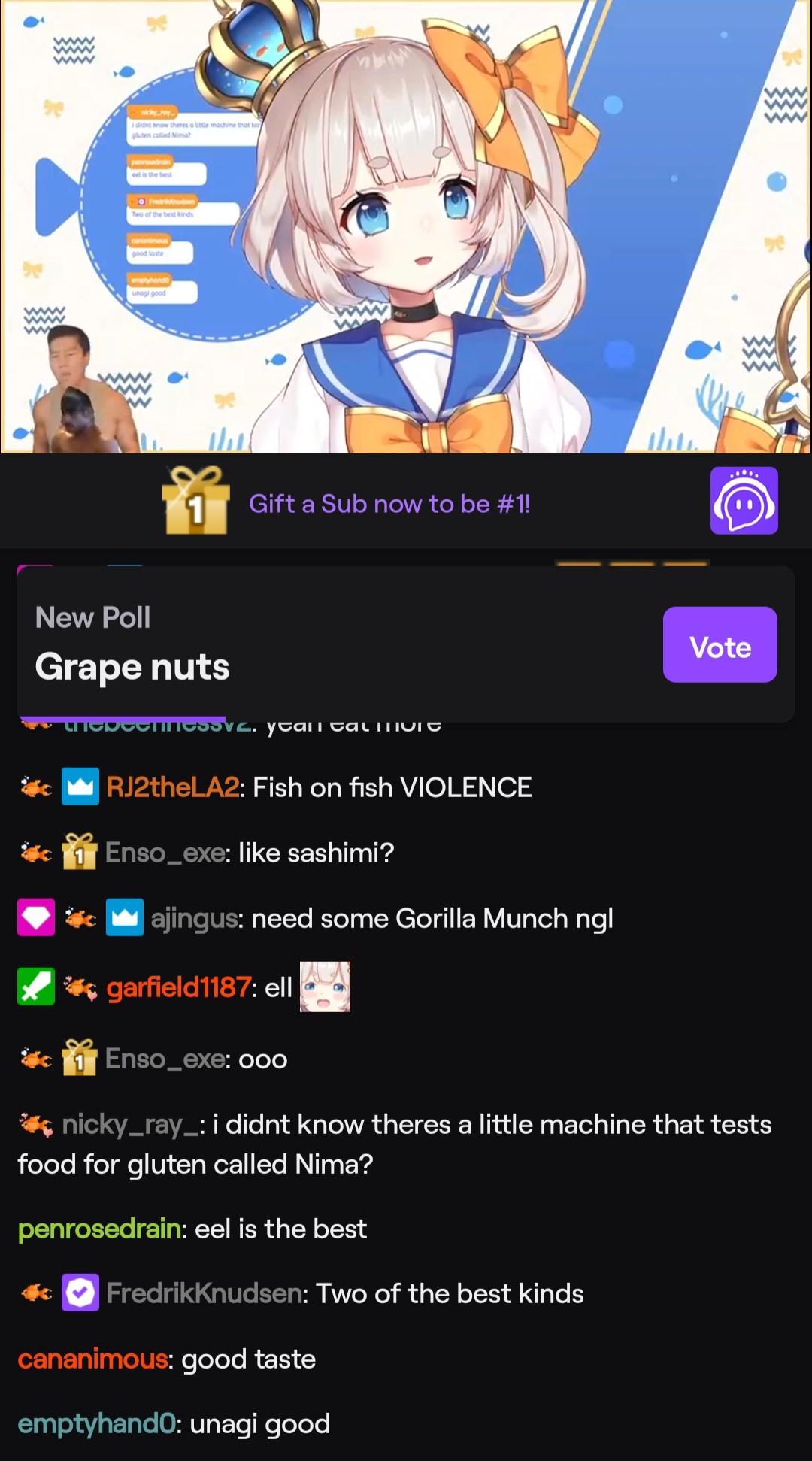Open FredrikKnudsen's username
Viewport: 812px width, 1461px height.
click(204, 1293)
